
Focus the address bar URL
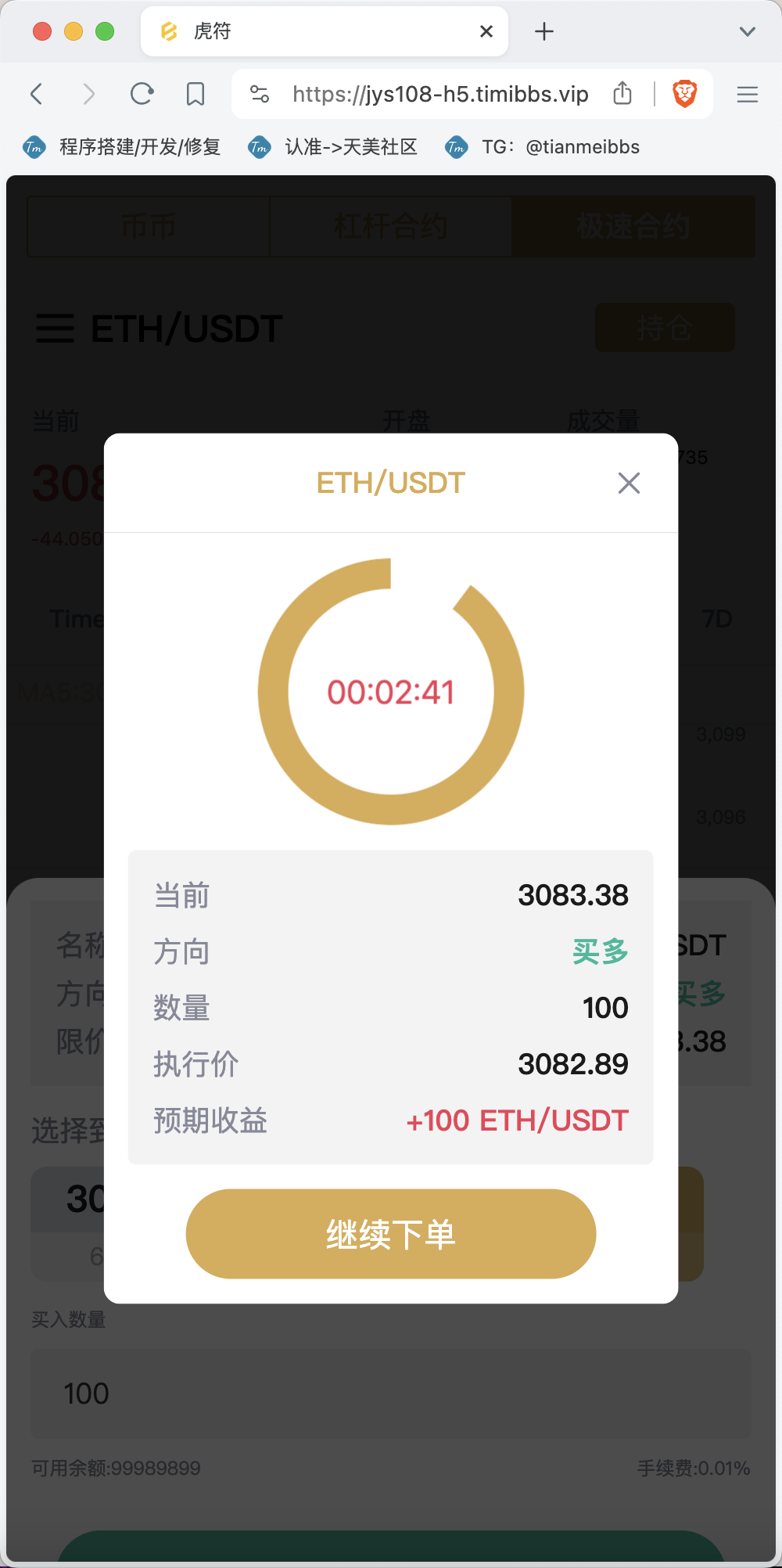click(x=440, y=95)
